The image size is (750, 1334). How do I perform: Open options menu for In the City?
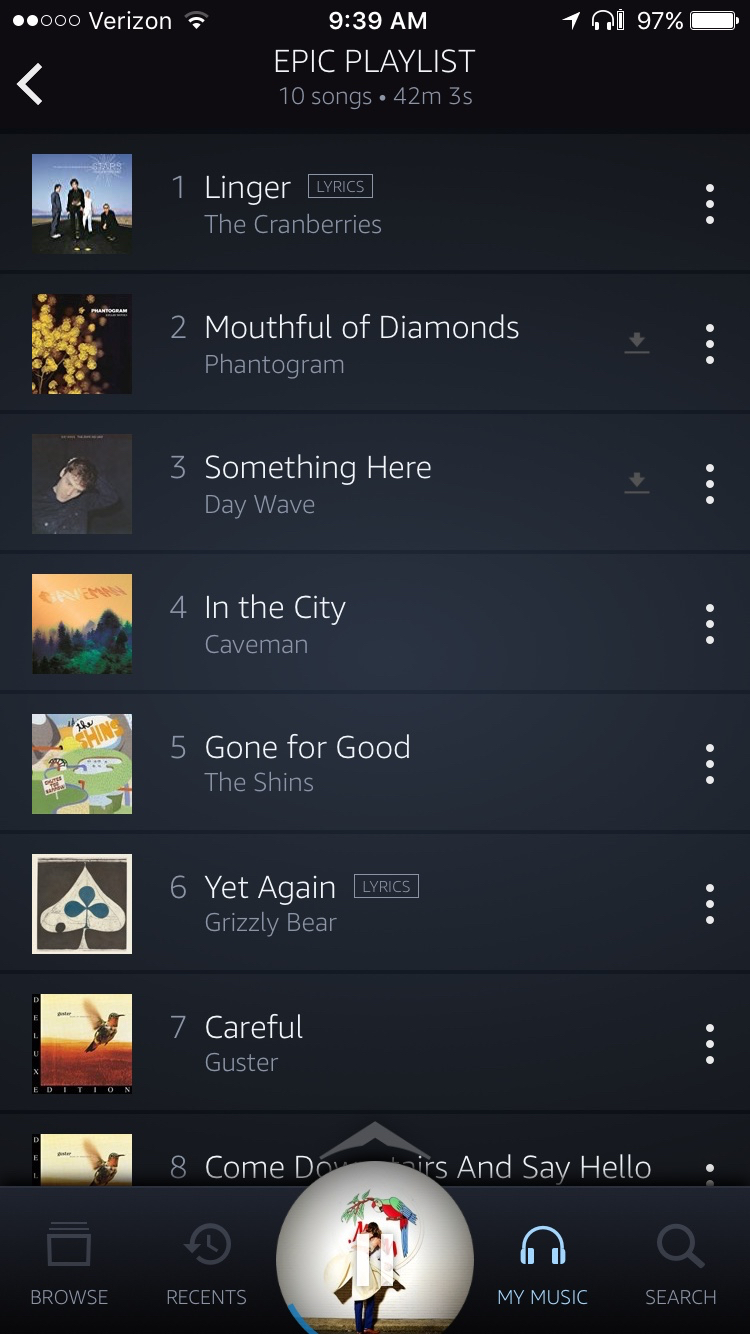709,624
